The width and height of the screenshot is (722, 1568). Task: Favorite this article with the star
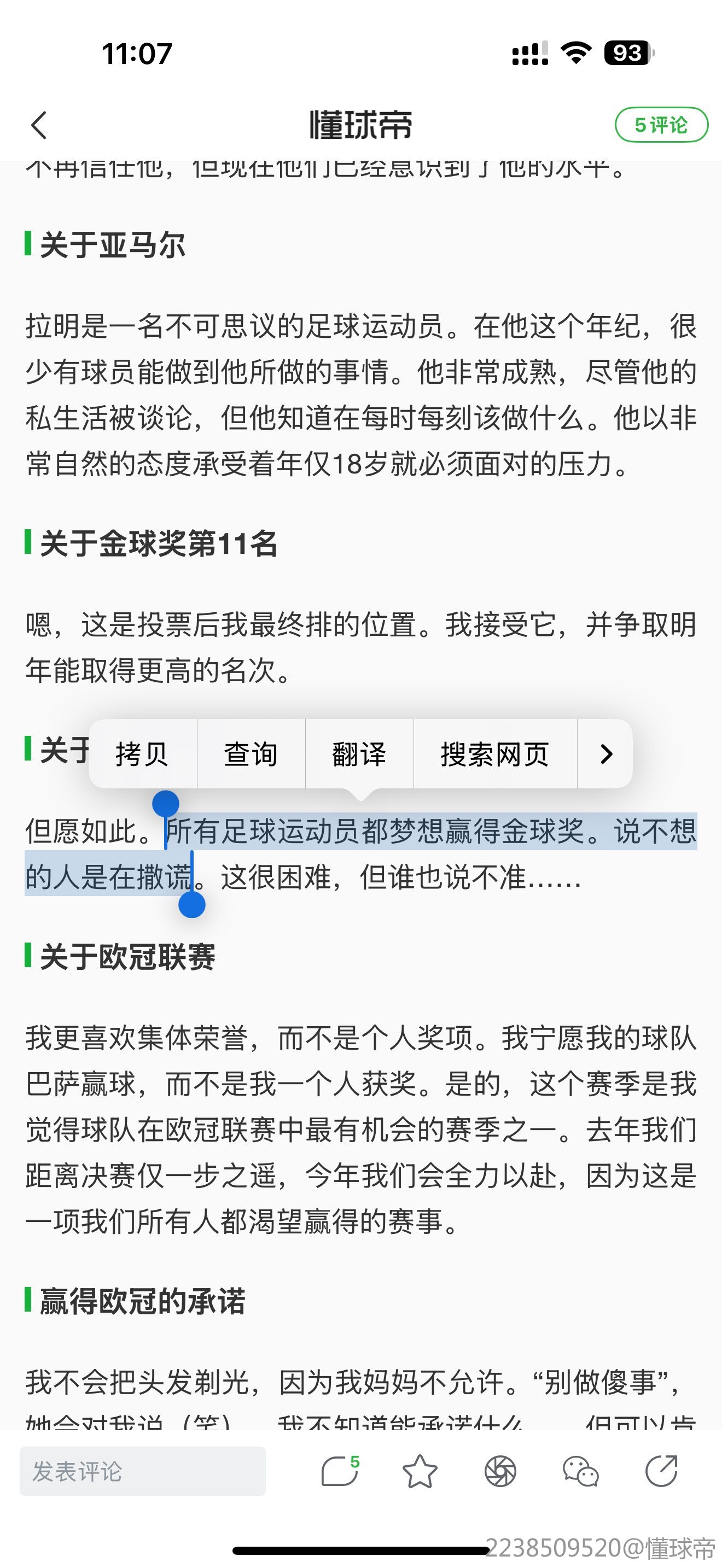420,1472
